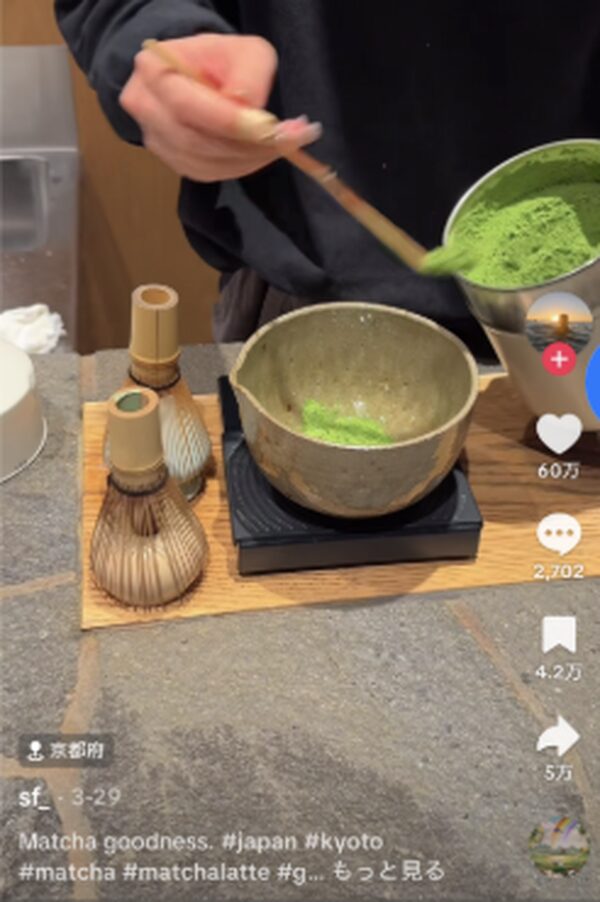Open the 京都府 location tag

point(66,749)
